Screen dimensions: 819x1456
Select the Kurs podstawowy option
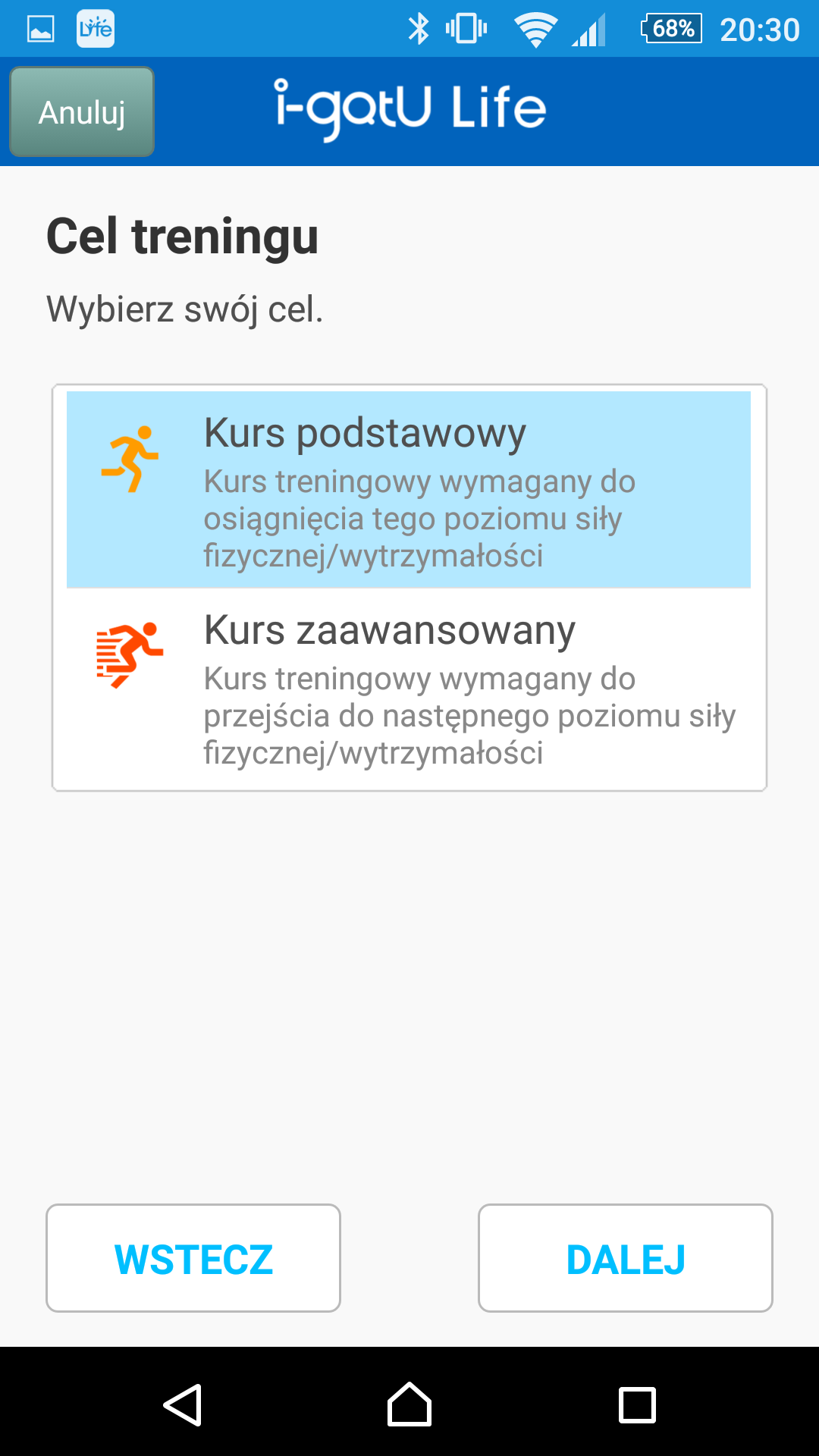pos(409,489)
